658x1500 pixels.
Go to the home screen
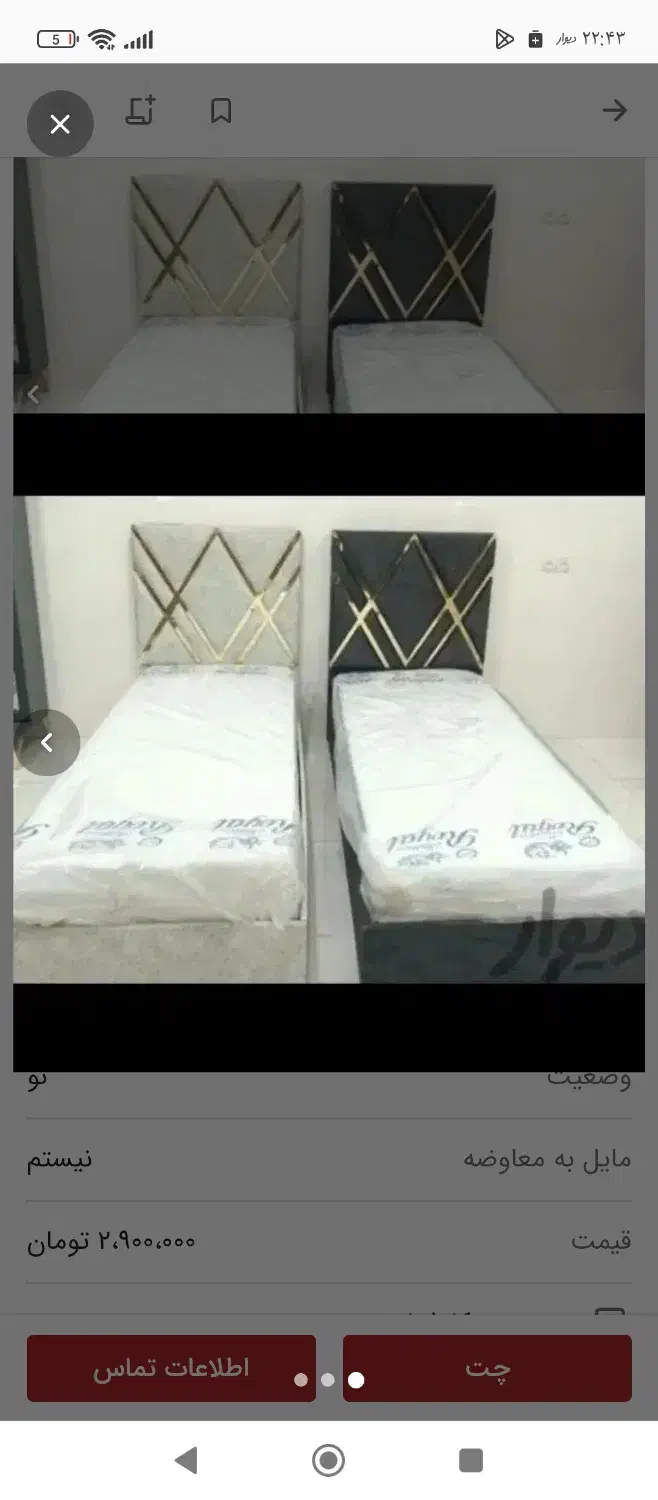tap(328, 1460)
